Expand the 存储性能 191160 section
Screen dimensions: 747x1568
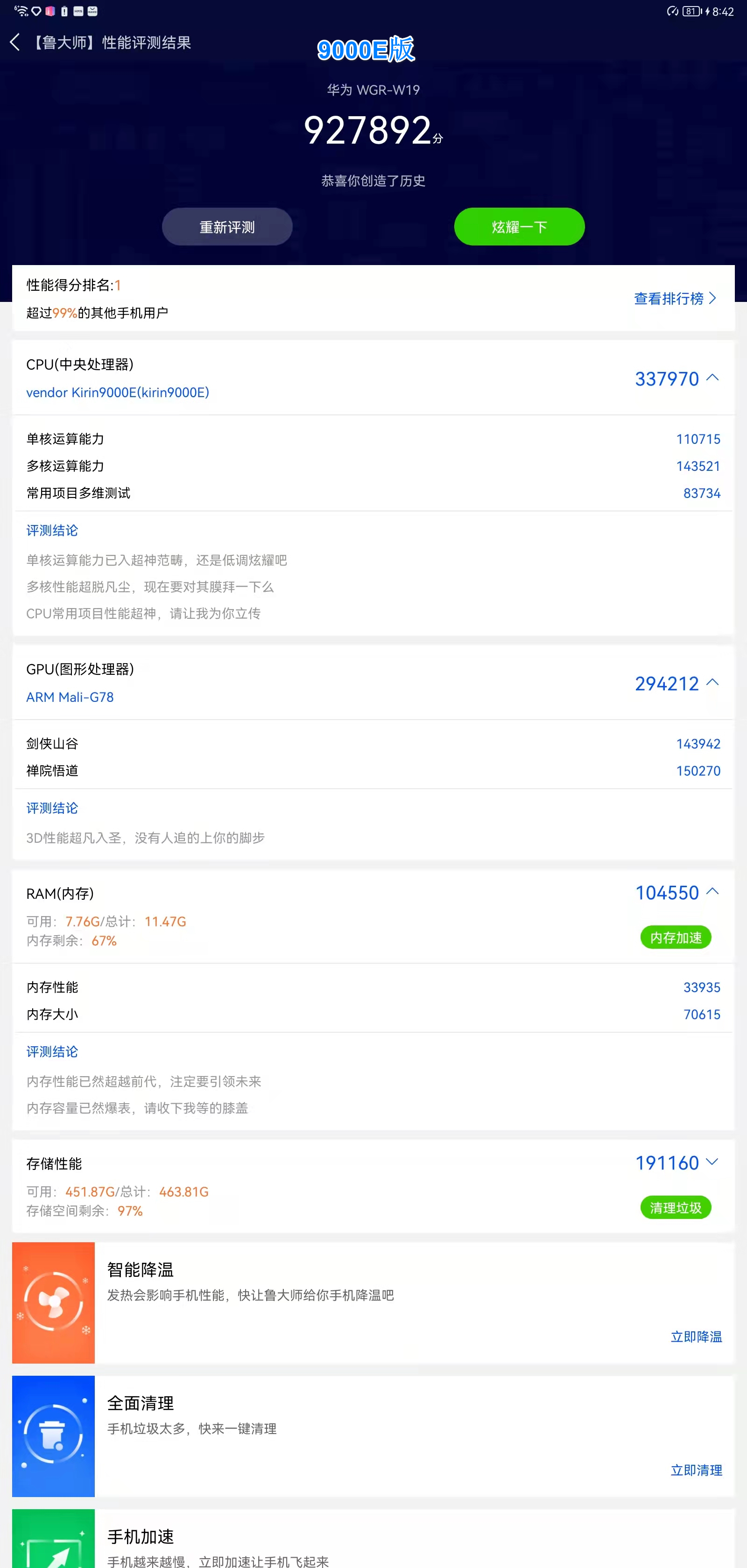(x=712, y=1162)
